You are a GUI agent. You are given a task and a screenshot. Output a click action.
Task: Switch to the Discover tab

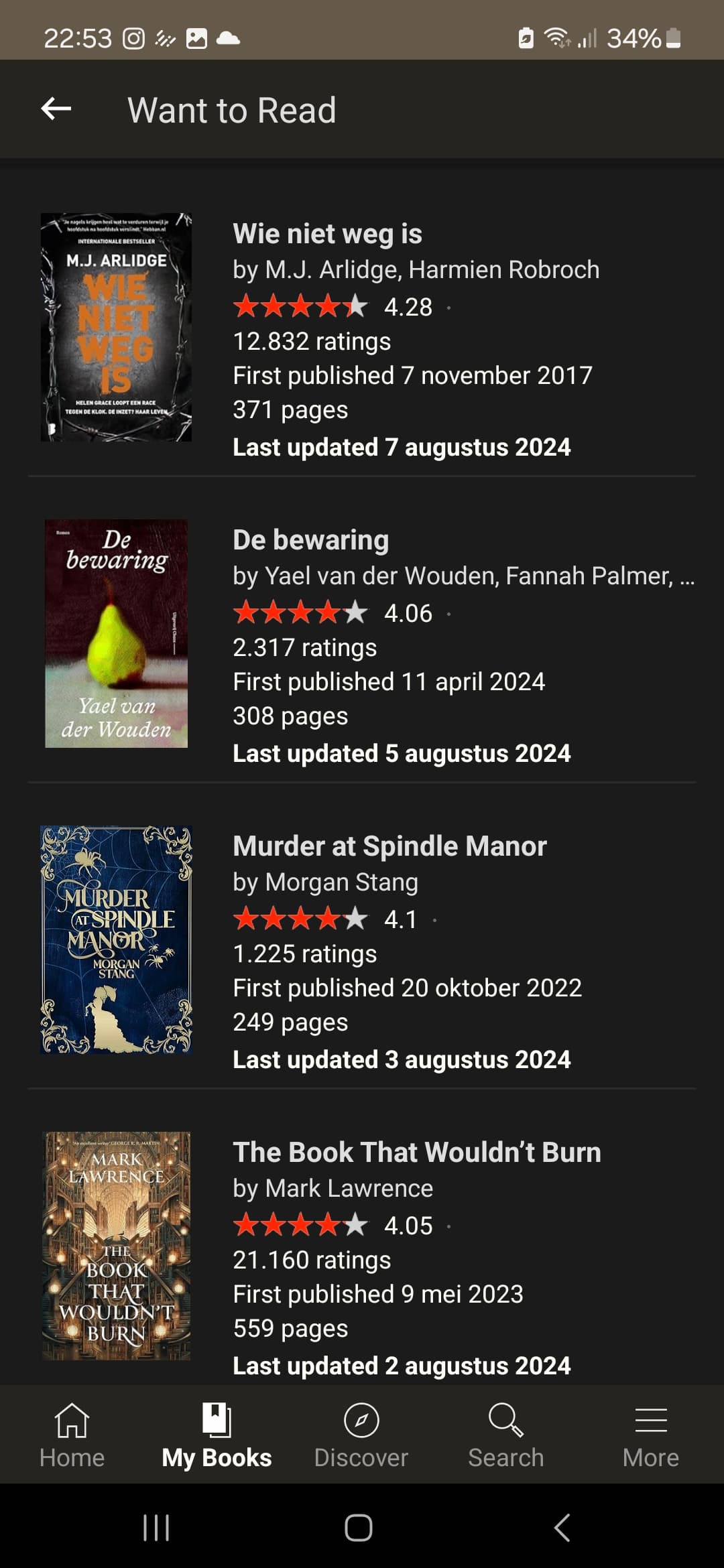(361, 1435)
